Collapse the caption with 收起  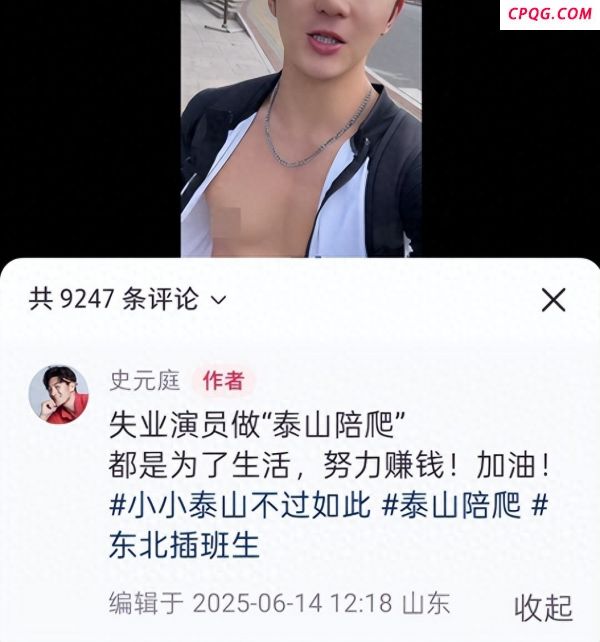543,606
